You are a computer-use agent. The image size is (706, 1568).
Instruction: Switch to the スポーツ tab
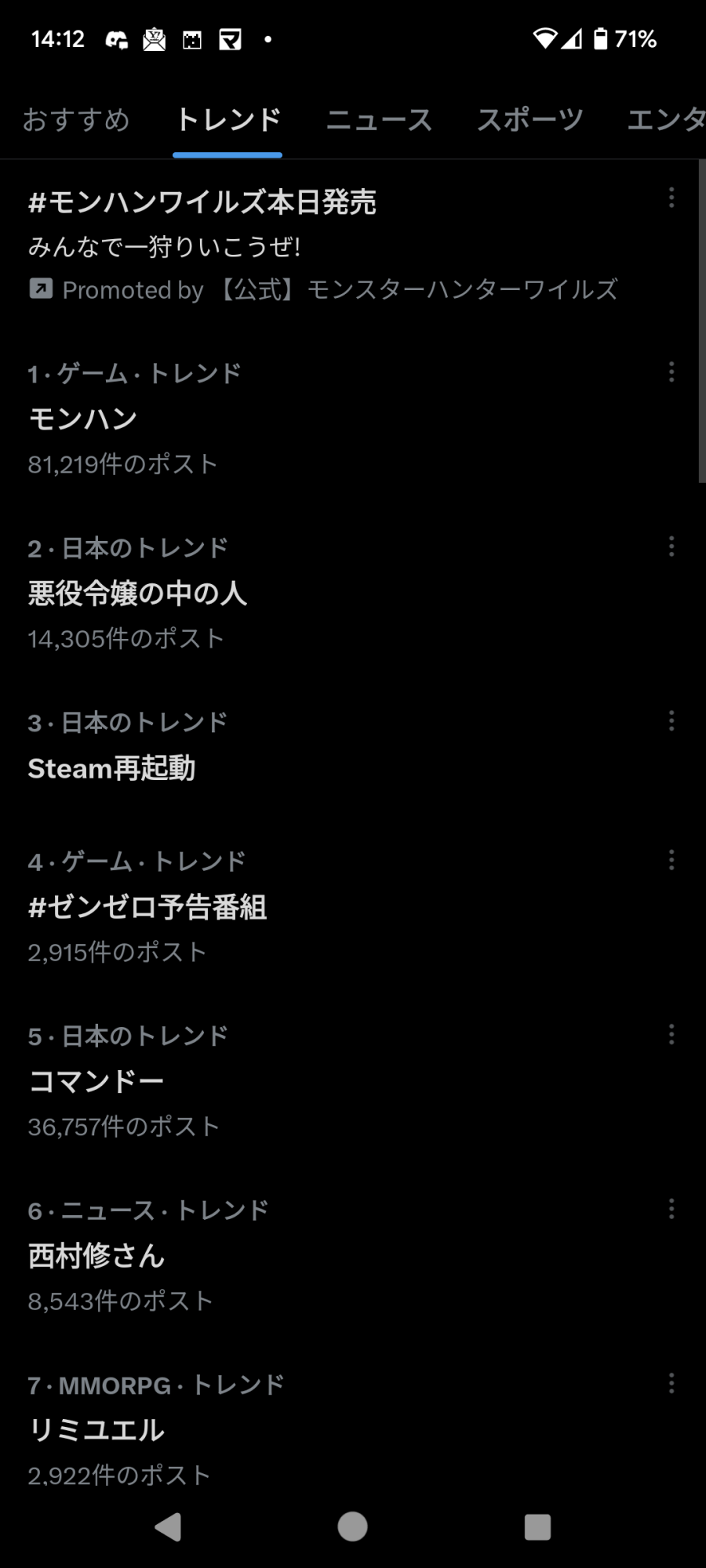click(529, 120)
